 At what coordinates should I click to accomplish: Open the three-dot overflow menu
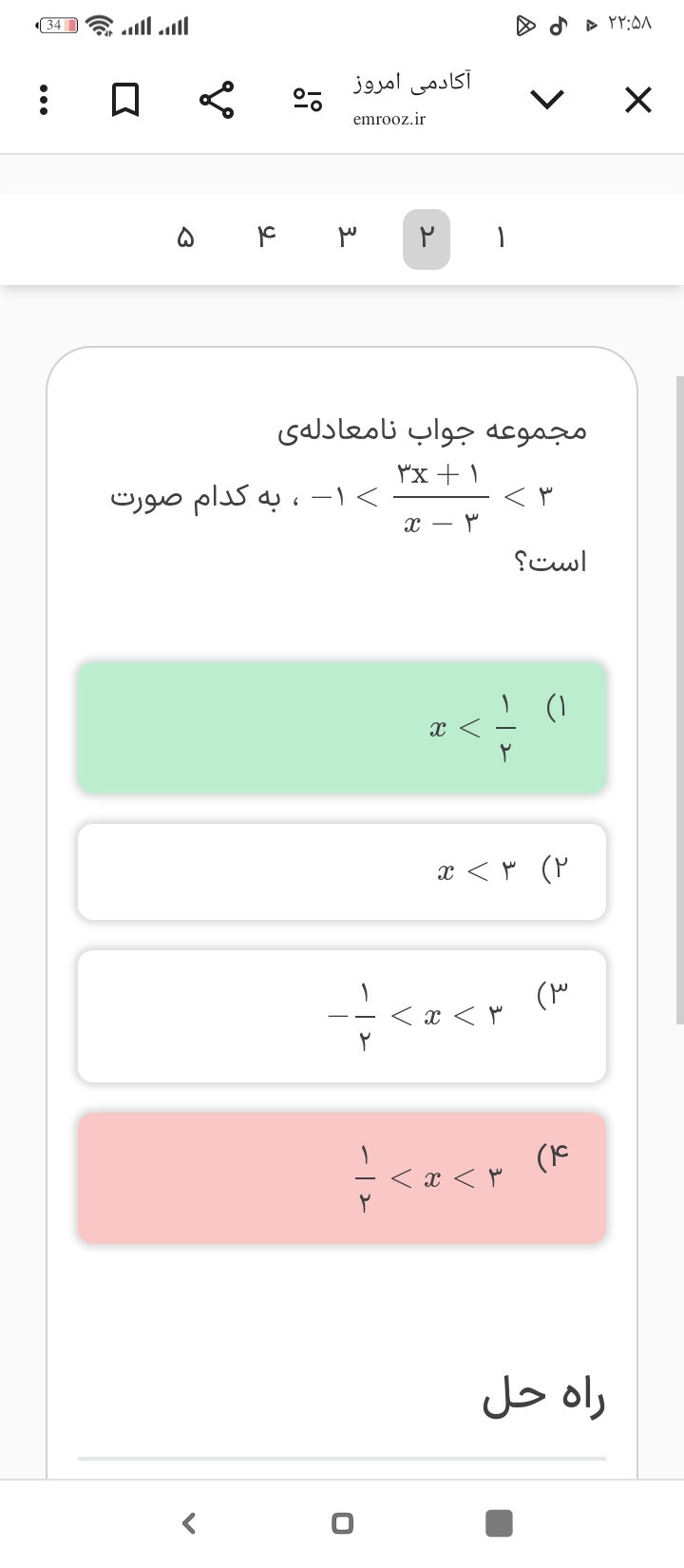41,100
